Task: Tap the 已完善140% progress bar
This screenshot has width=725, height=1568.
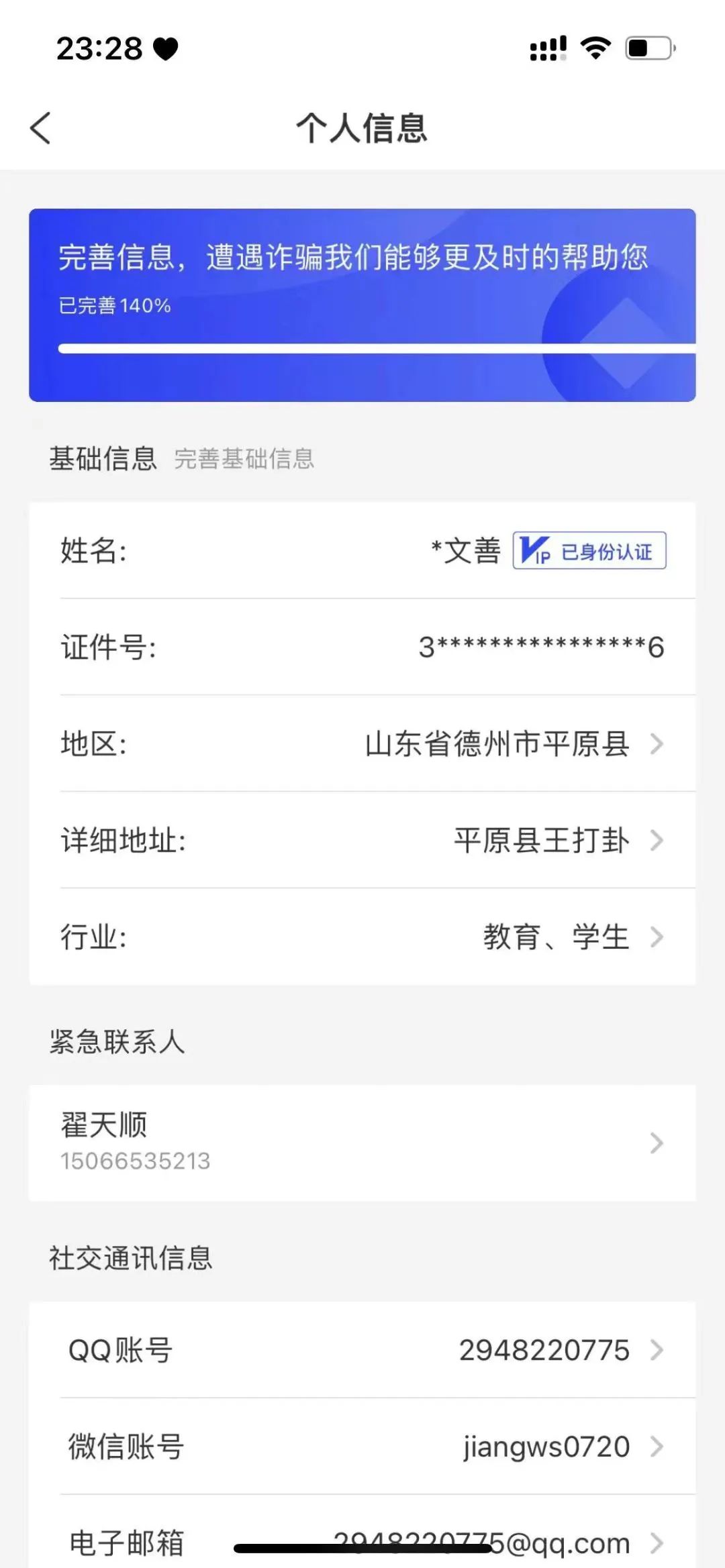Action: click(362, 348)
